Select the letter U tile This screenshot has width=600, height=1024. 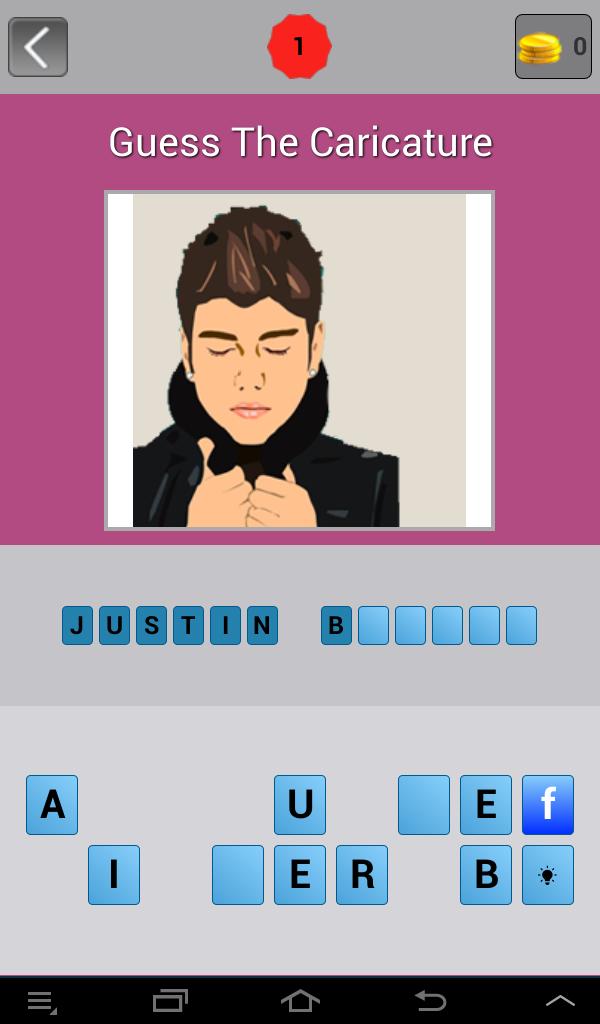click(x=300, y=805)
